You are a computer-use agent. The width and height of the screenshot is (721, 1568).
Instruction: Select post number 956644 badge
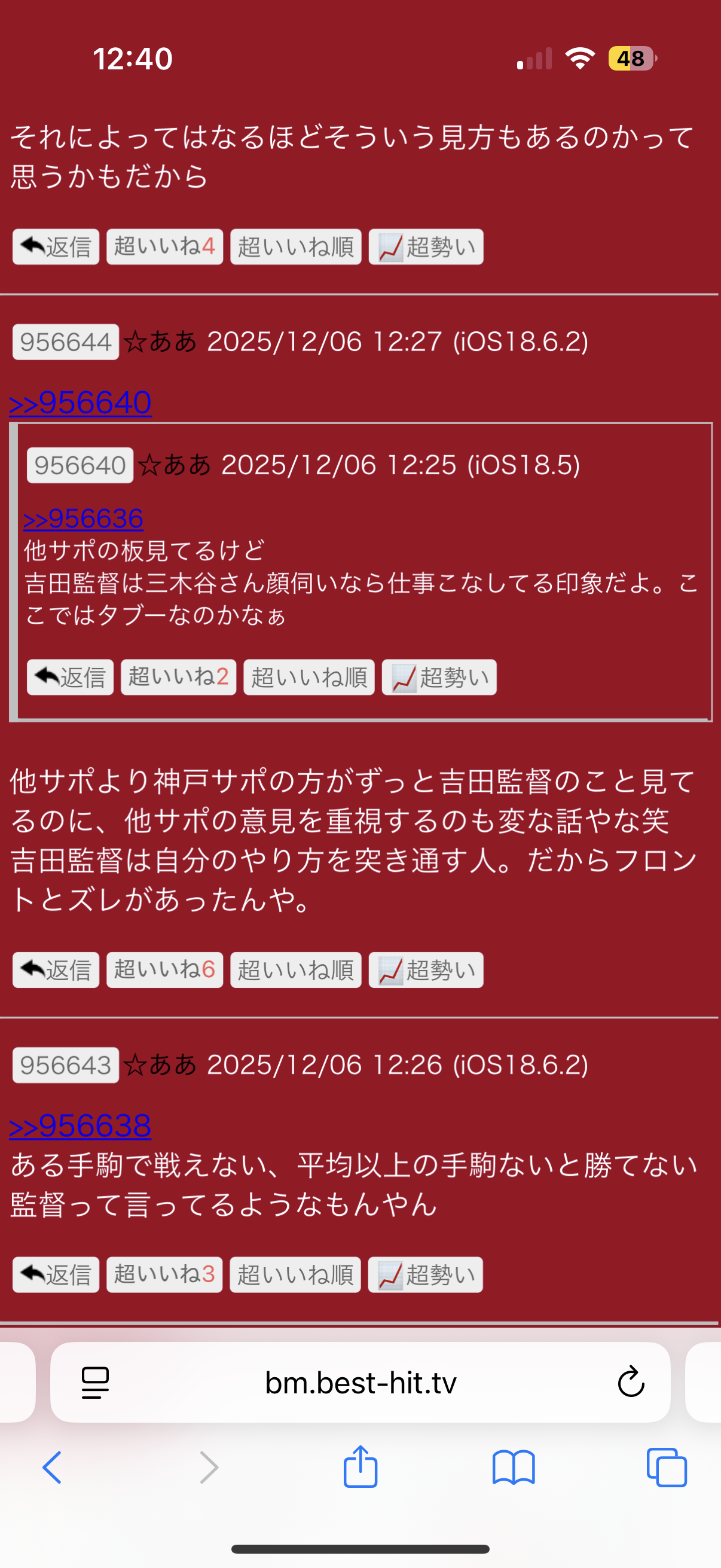(66, 342)
